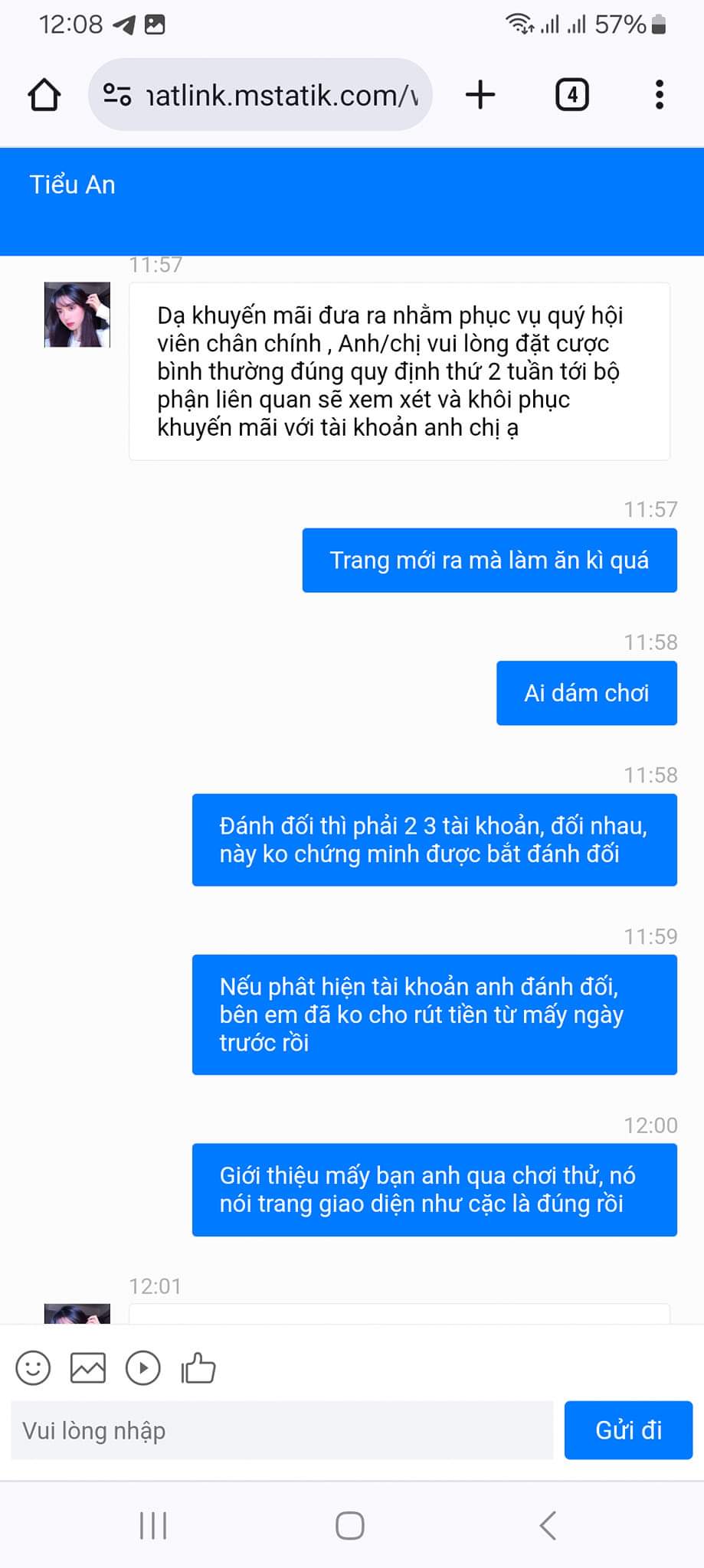Send a thumbs-up like
704x1568 pixels.
[198, 1368]
